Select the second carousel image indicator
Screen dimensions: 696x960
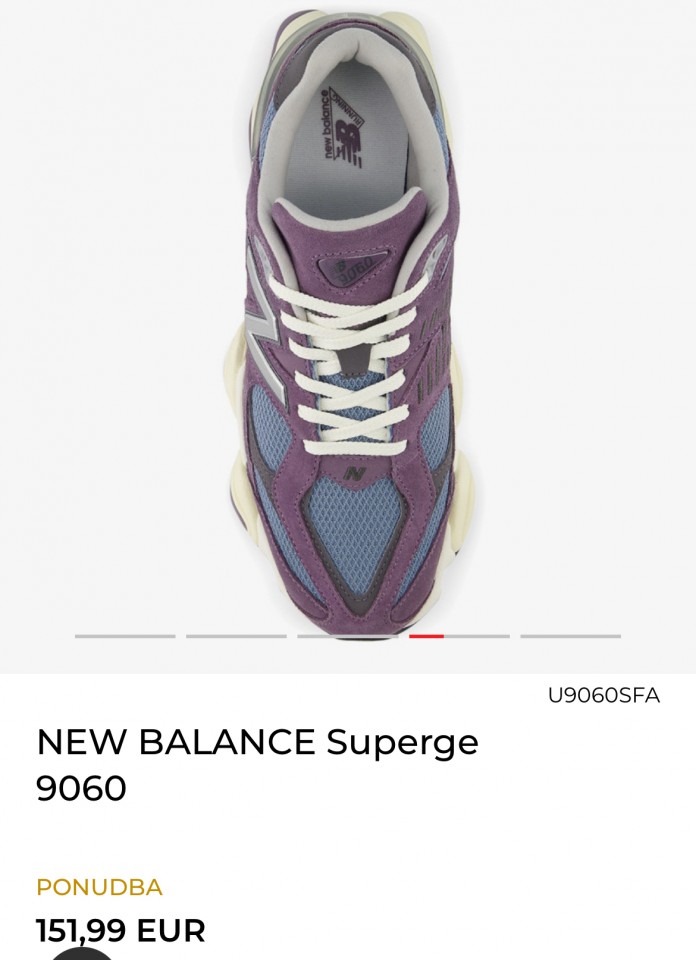(236, 636)
